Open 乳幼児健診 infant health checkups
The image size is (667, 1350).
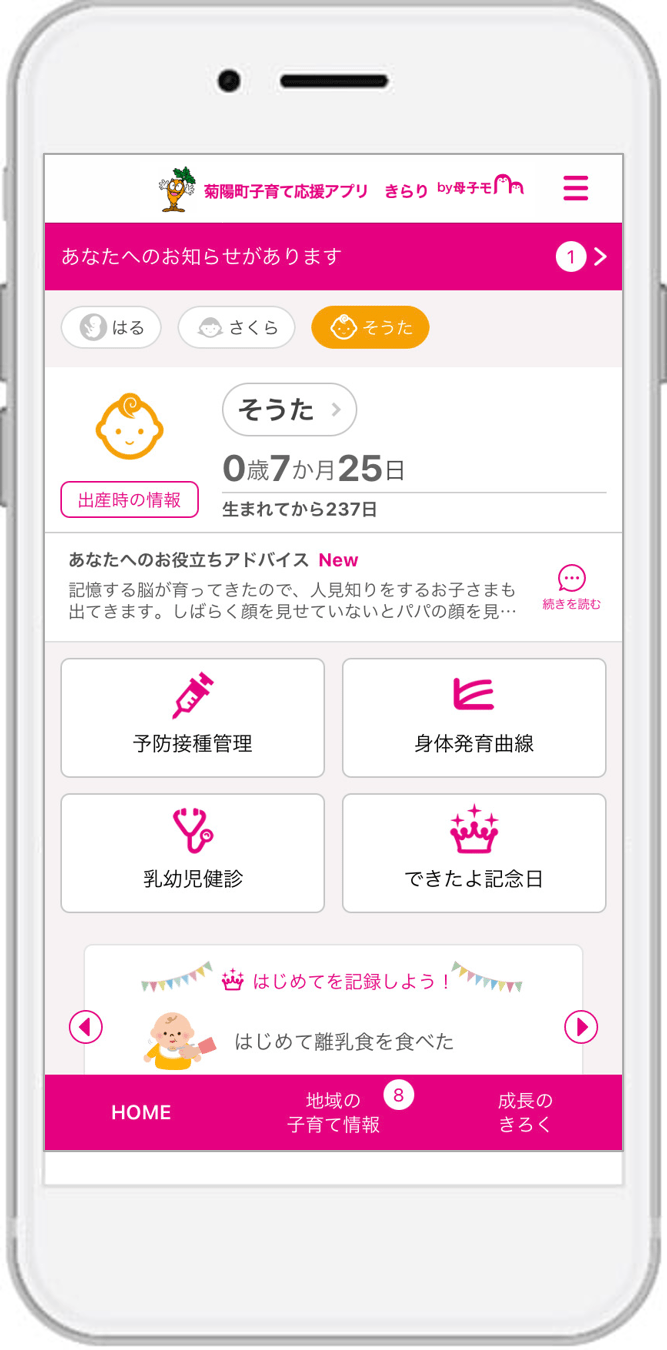tap(193, 853)
